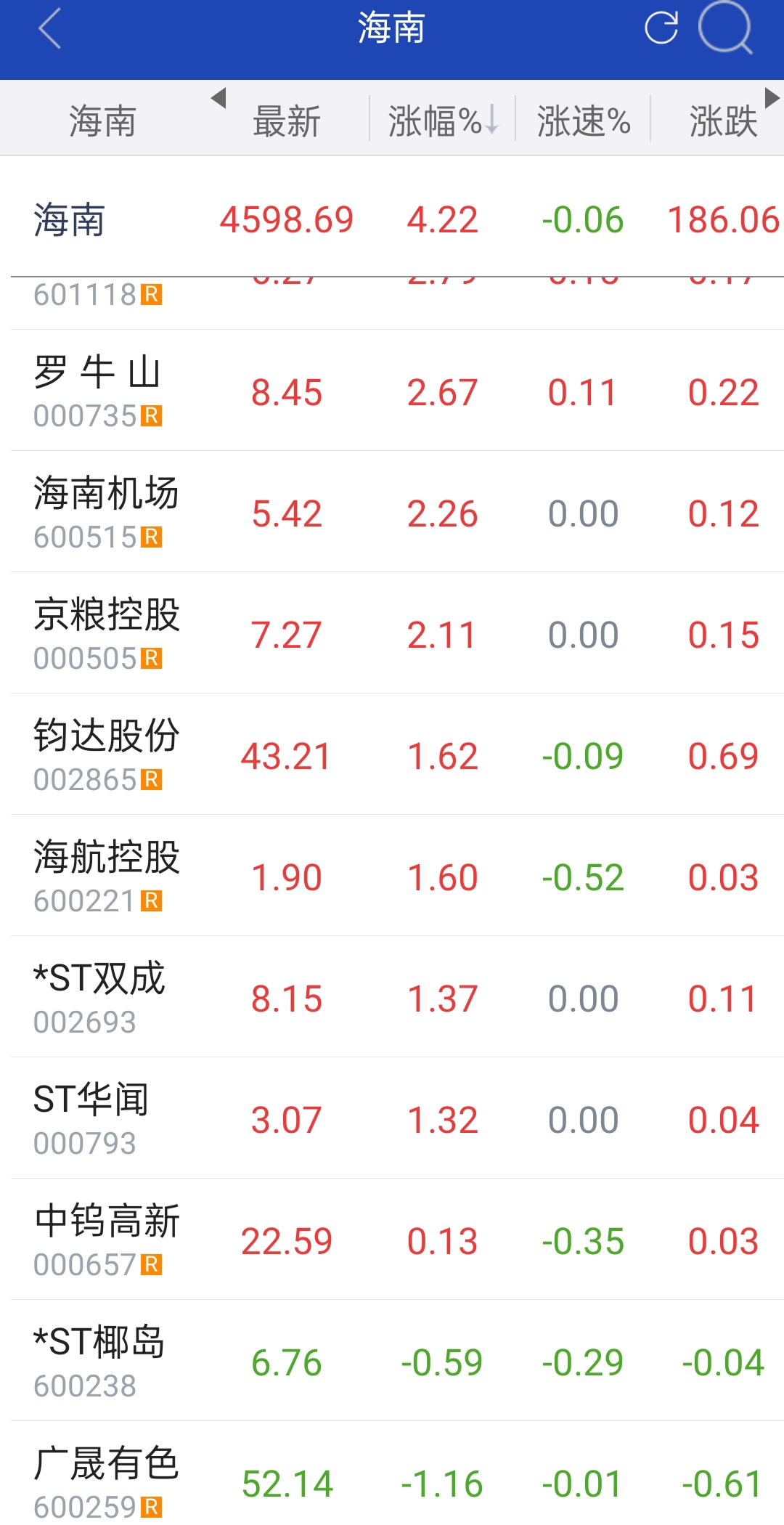Show more columns with the right arrow

click(772, 97)
